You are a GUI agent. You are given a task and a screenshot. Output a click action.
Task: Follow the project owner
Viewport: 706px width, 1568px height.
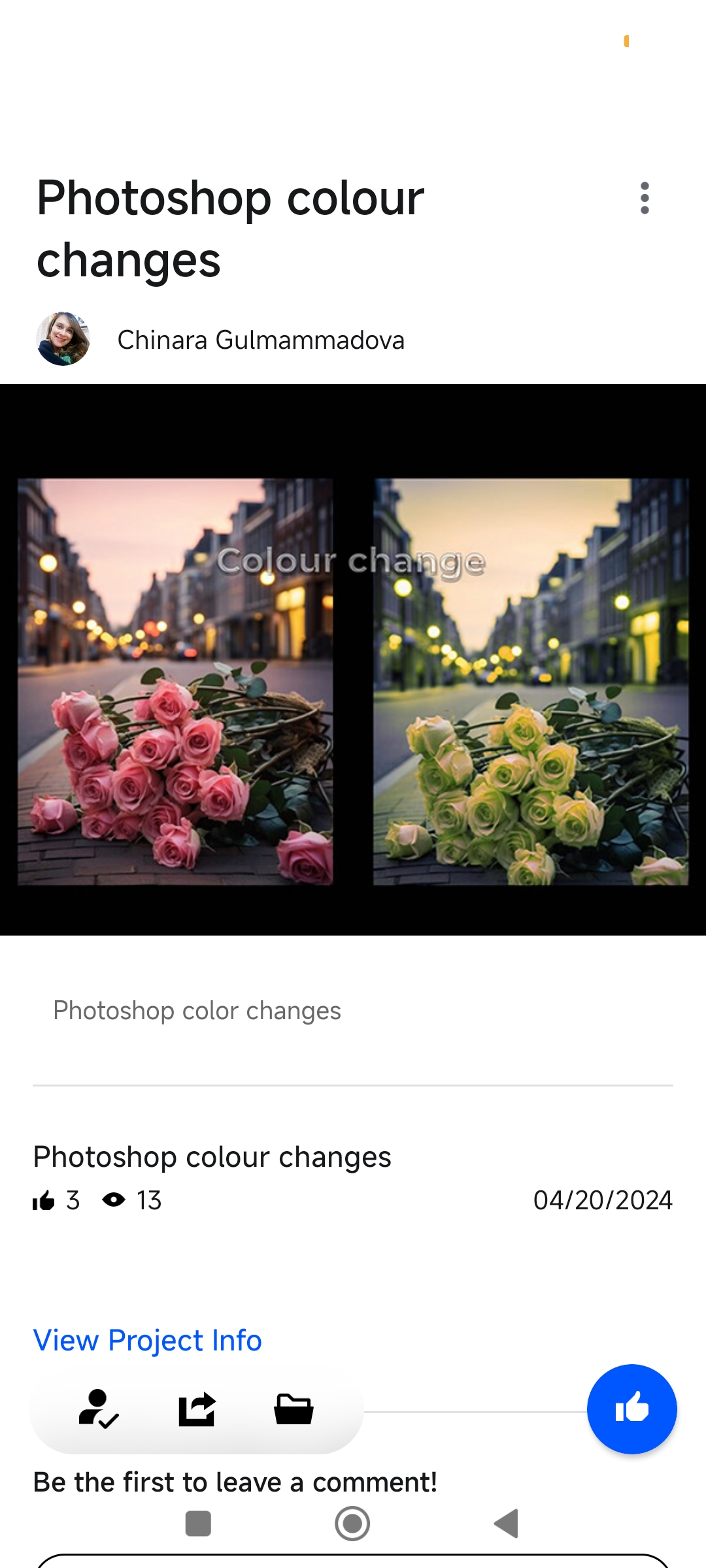[x=98, y=1409]
